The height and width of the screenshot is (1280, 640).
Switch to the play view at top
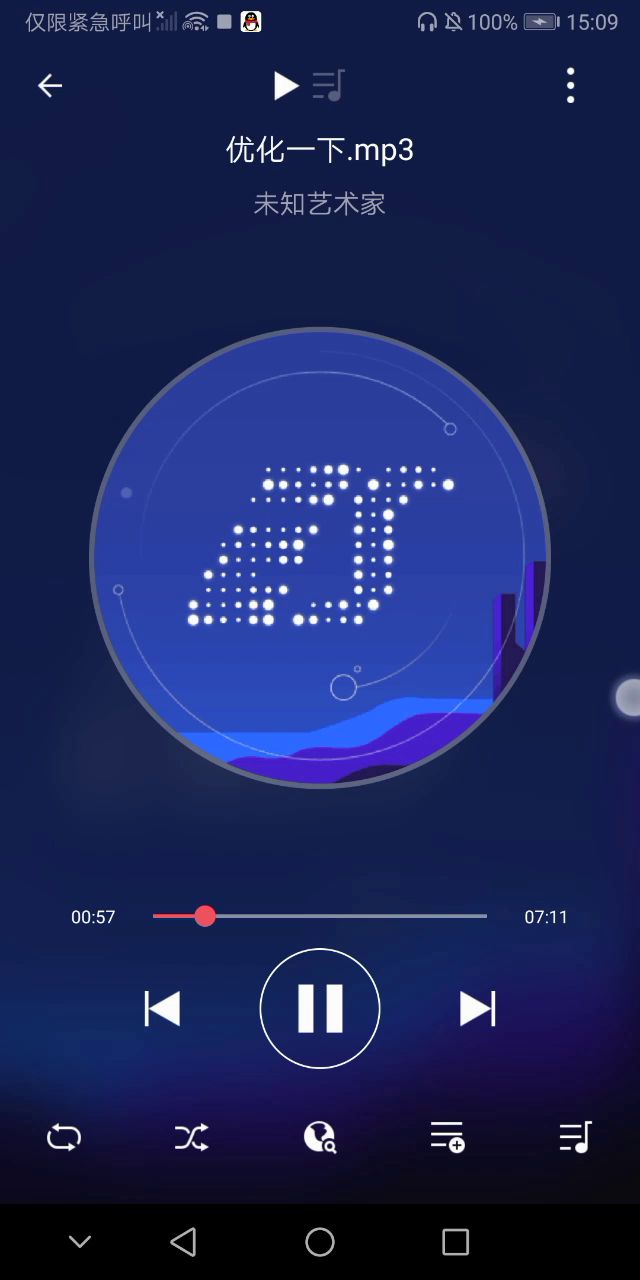pyautogui.click(x=286, y=86)
